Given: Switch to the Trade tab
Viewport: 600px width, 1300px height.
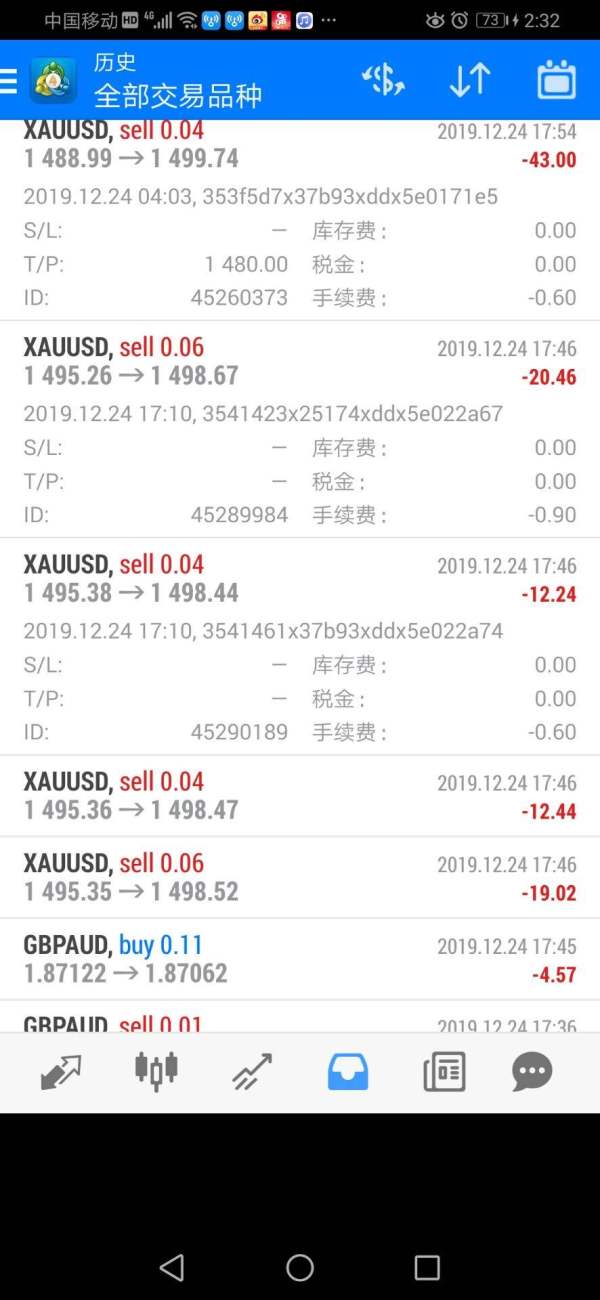Looking at the screenshot, I should [252, 1072].
